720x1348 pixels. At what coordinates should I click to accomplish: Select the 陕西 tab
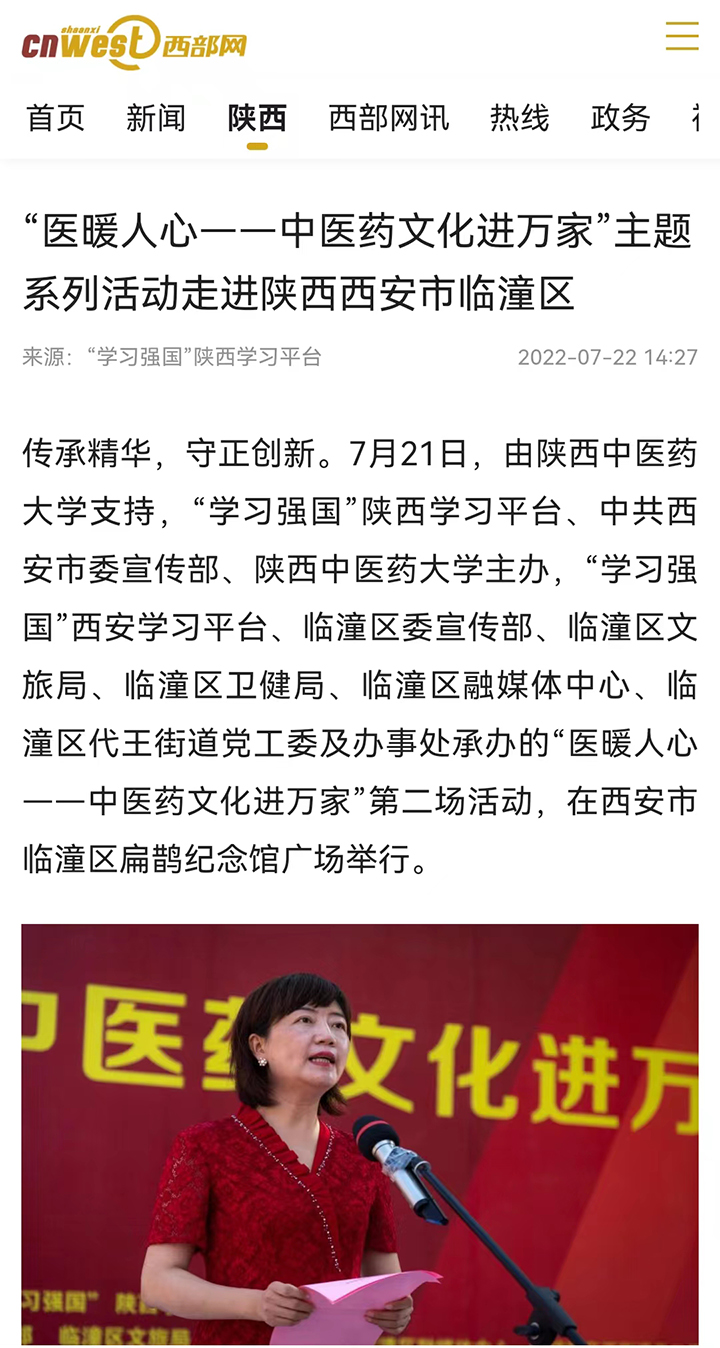pyautogui.click(x=257, y=118)
